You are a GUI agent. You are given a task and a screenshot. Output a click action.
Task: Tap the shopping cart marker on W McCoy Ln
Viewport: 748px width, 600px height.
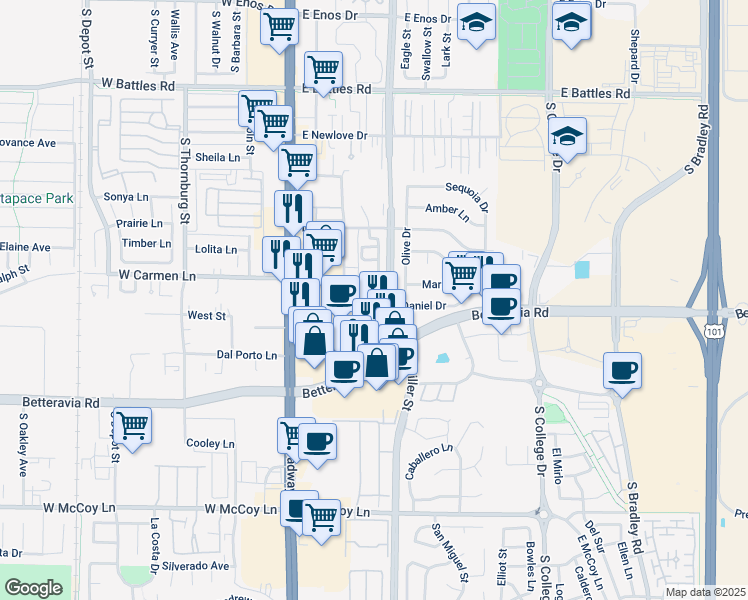[x=322, y=518]
